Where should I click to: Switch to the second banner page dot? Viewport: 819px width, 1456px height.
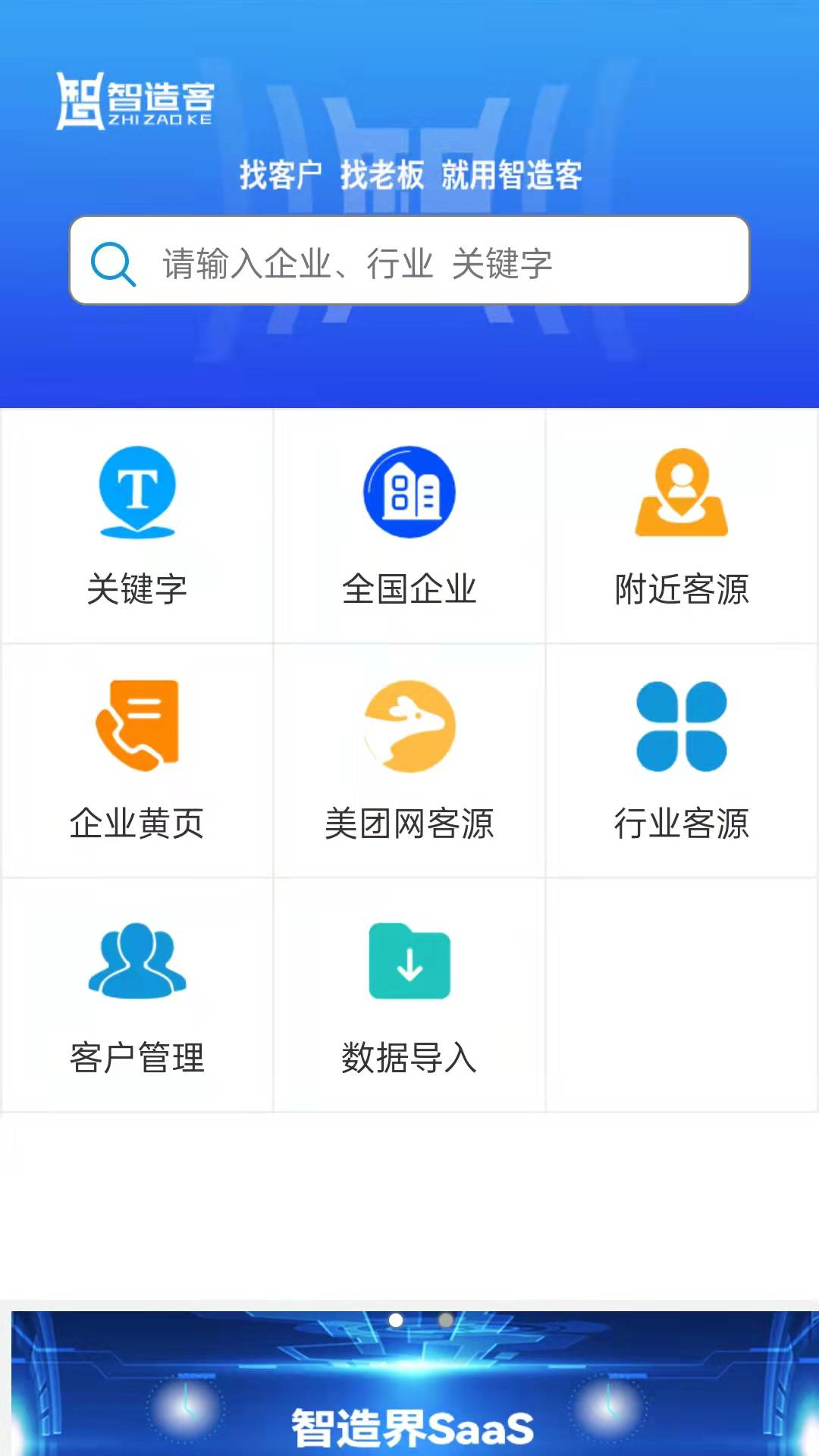(446, 1320)
